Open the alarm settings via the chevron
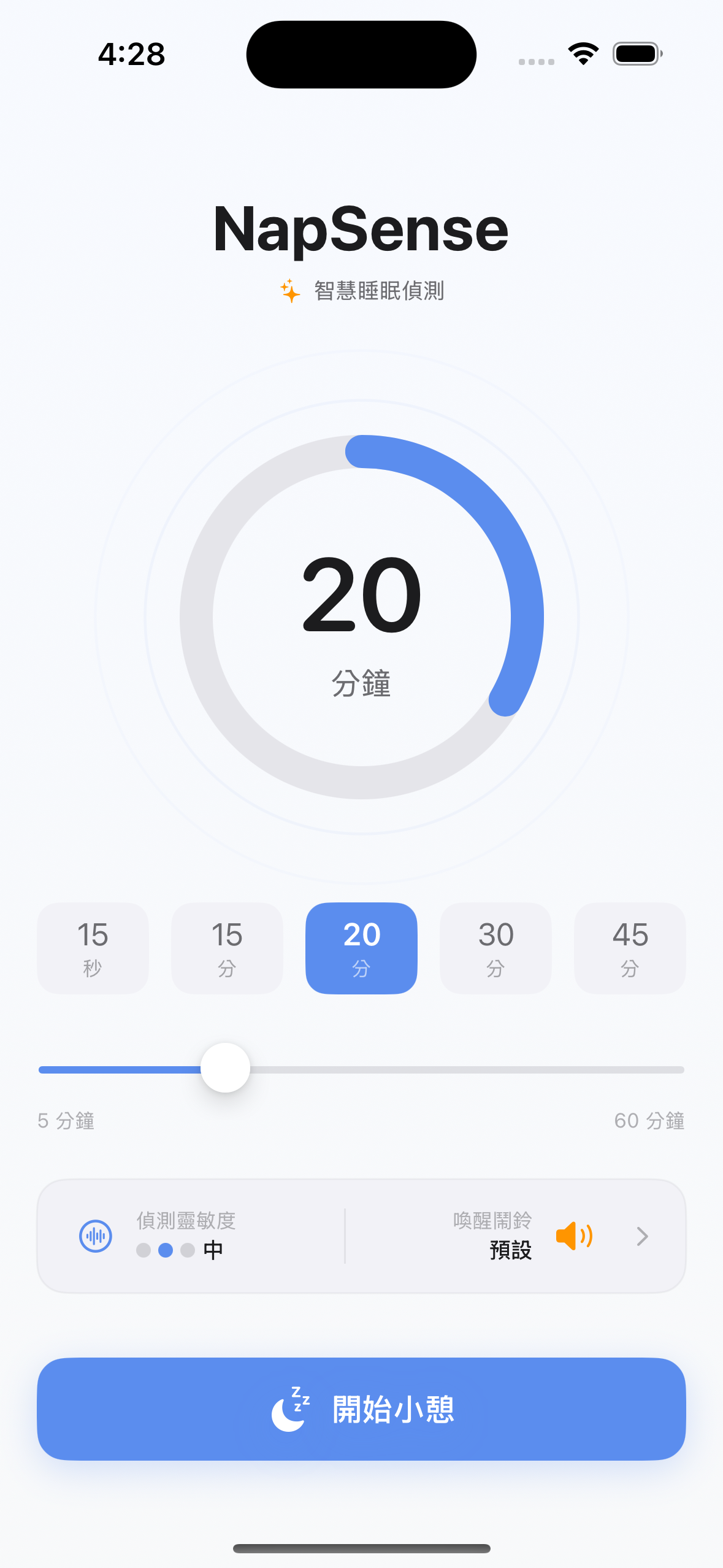This screenshot has height=1568, width=723. pyautogui.click(x=641, y=1237)
